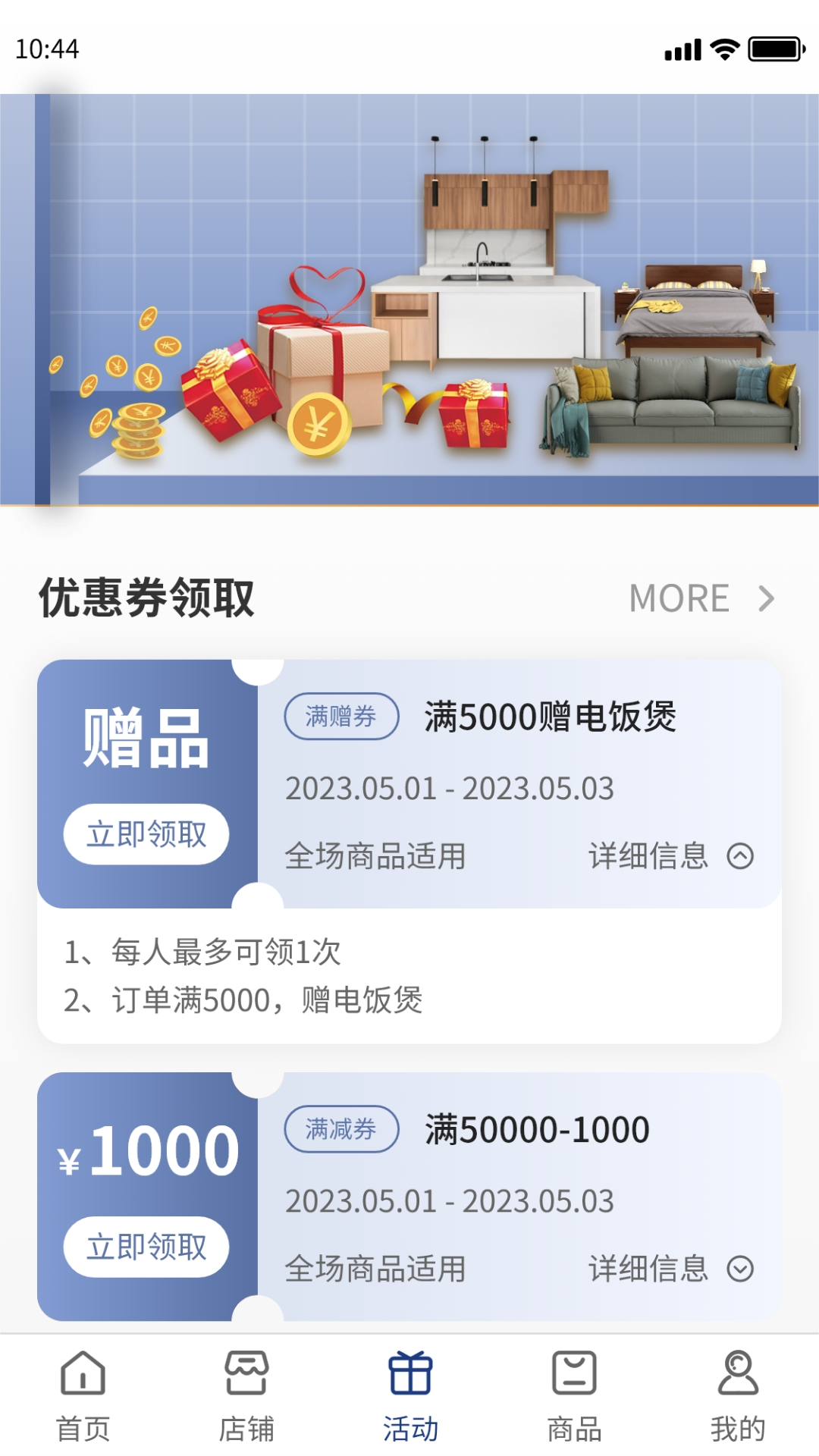Claim the ¥1000 coupon with 立即领取
This screenshot has height=1456, width=819.
[146, 1247]
